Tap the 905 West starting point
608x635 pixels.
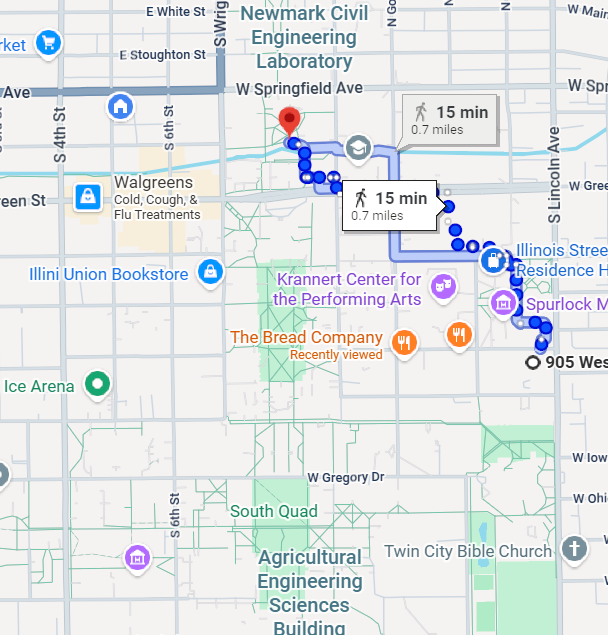pyautogui.click(x=533, y=362)
